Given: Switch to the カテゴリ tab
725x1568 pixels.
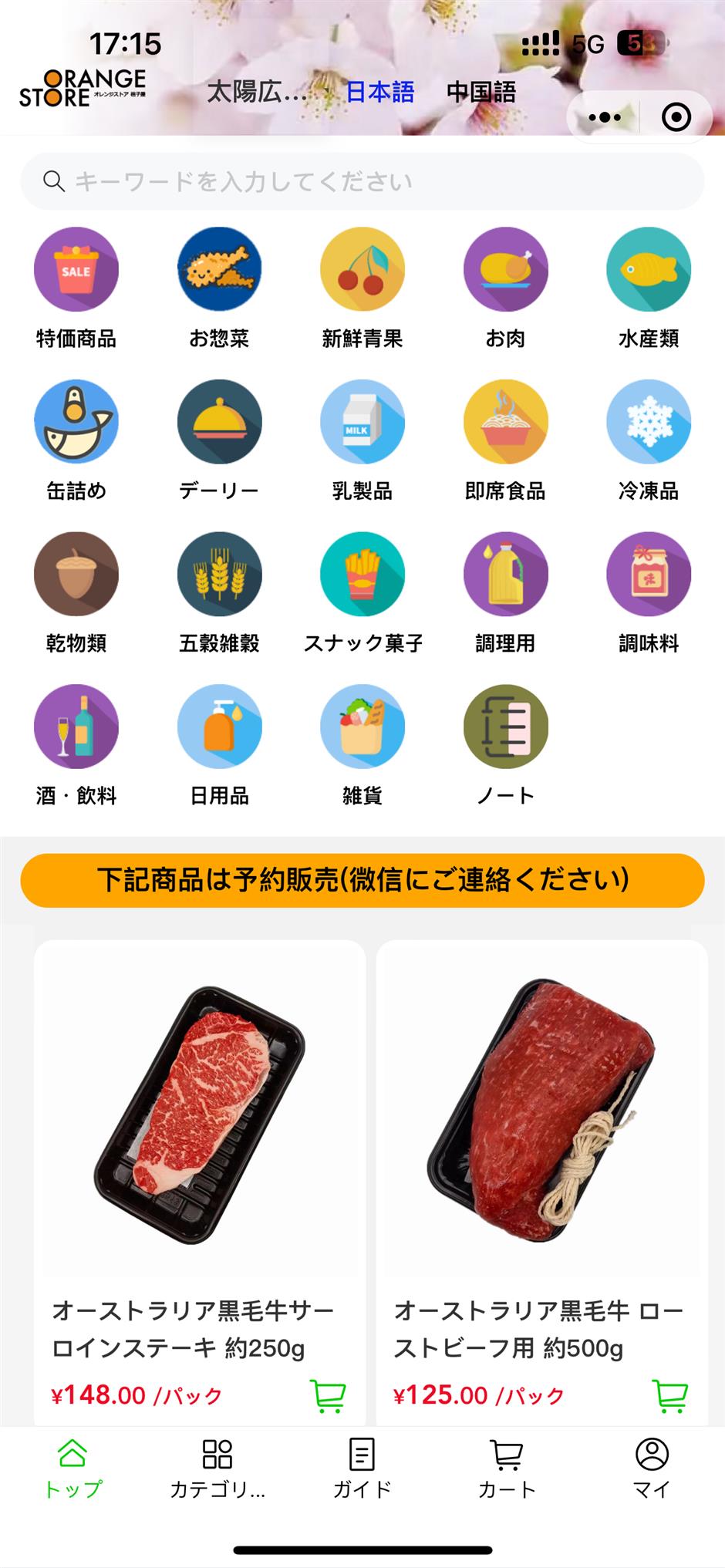Looking at the screenshot, I should tap(217, 1468).
